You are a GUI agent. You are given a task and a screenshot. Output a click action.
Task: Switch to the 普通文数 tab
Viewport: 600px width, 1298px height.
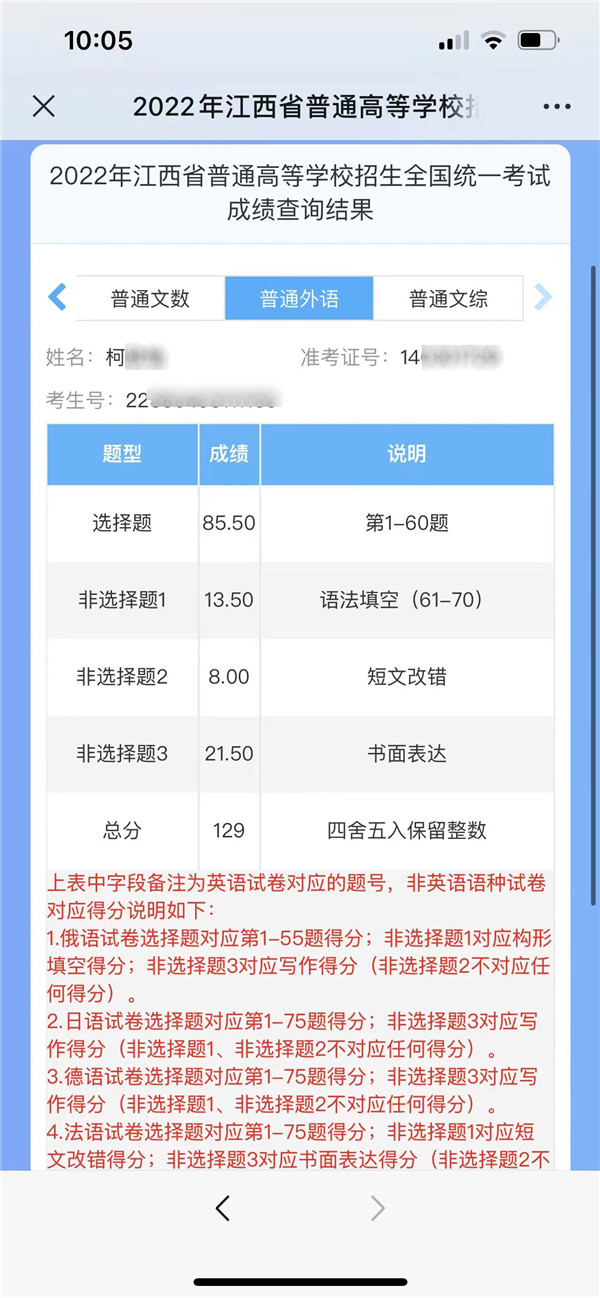150,298
